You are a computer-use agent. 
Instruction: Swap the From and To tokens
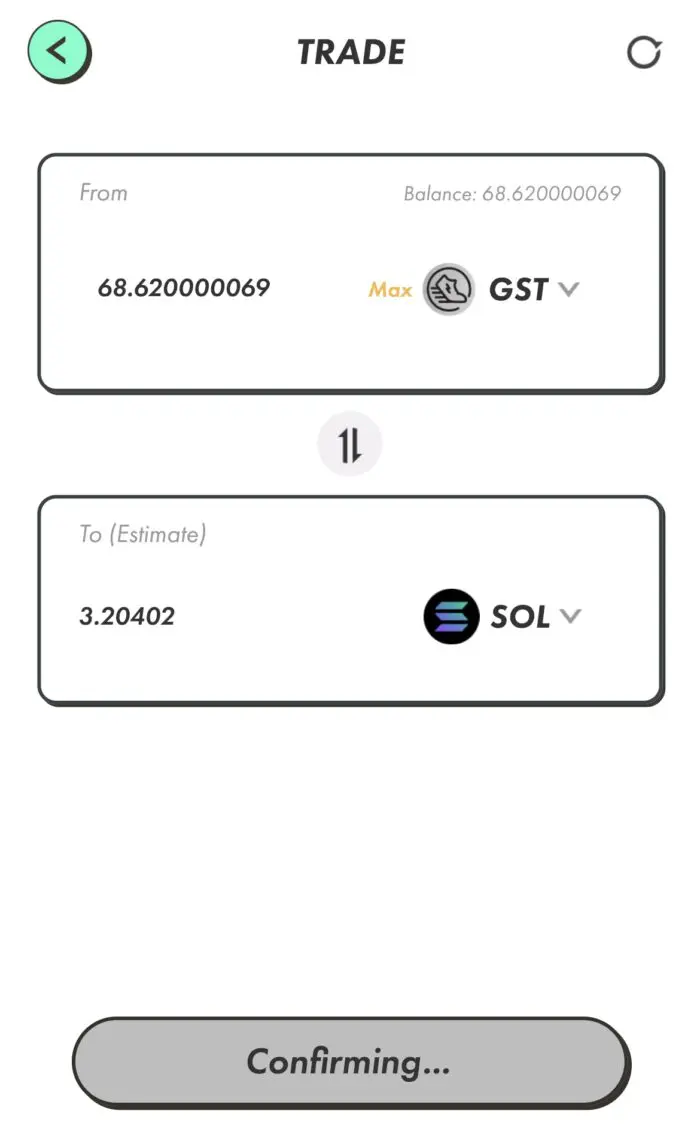349,443
